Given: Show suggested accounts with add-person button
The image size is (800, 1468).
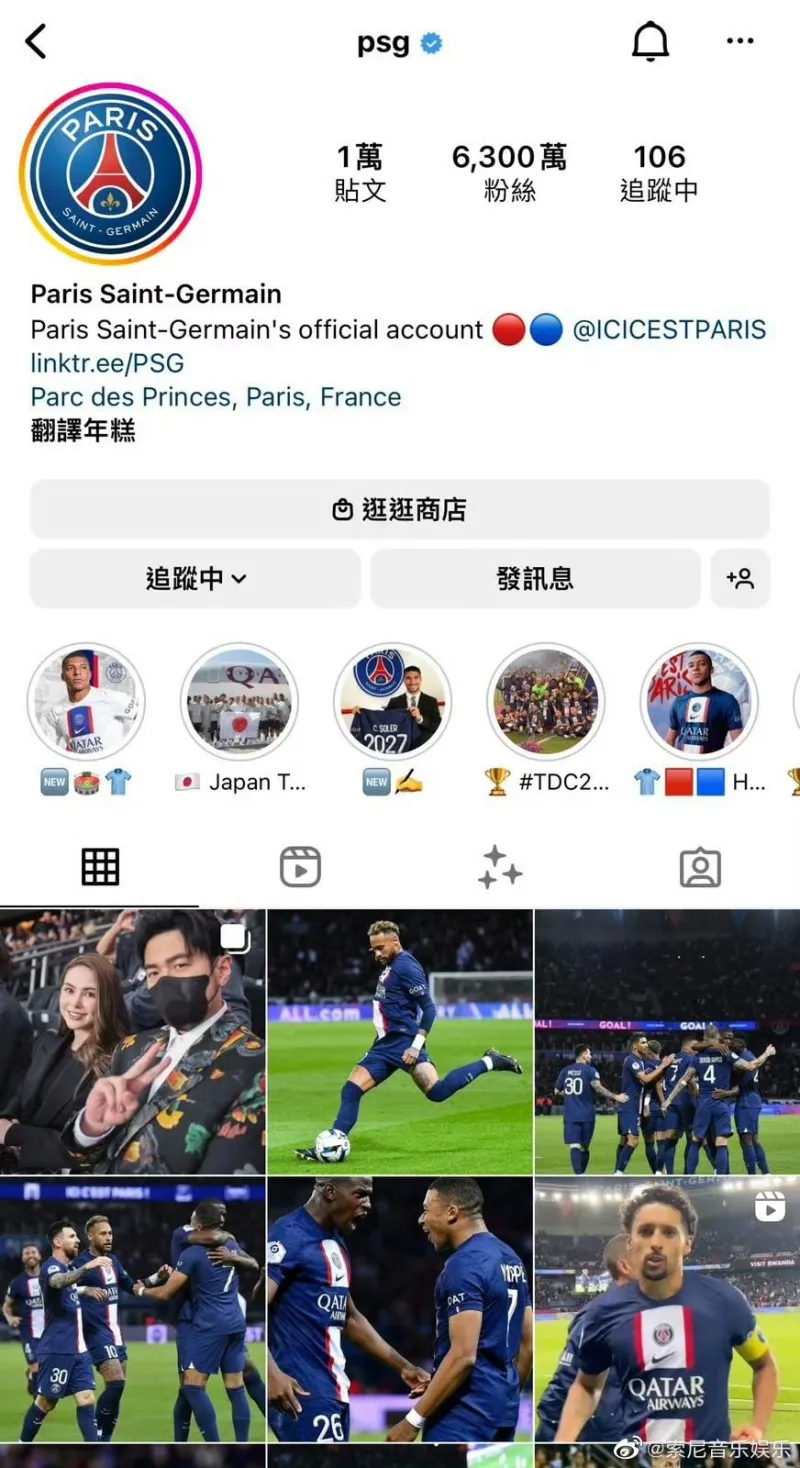Looking at the screenshot, I should (740, 578).
